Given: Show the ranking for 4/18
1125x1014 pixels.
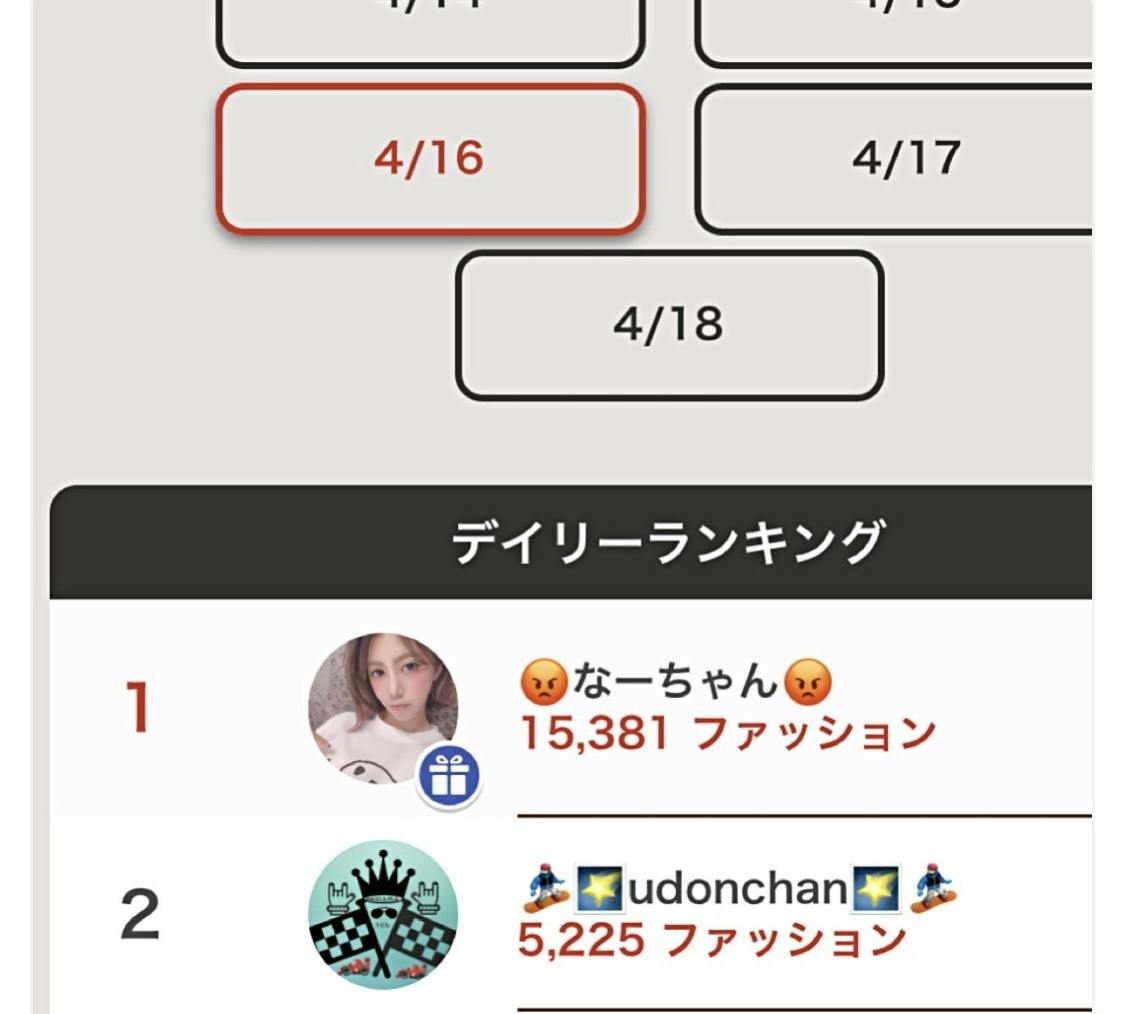Looking at the screenshot, I should pyautogui.click(x=669, y=325).
